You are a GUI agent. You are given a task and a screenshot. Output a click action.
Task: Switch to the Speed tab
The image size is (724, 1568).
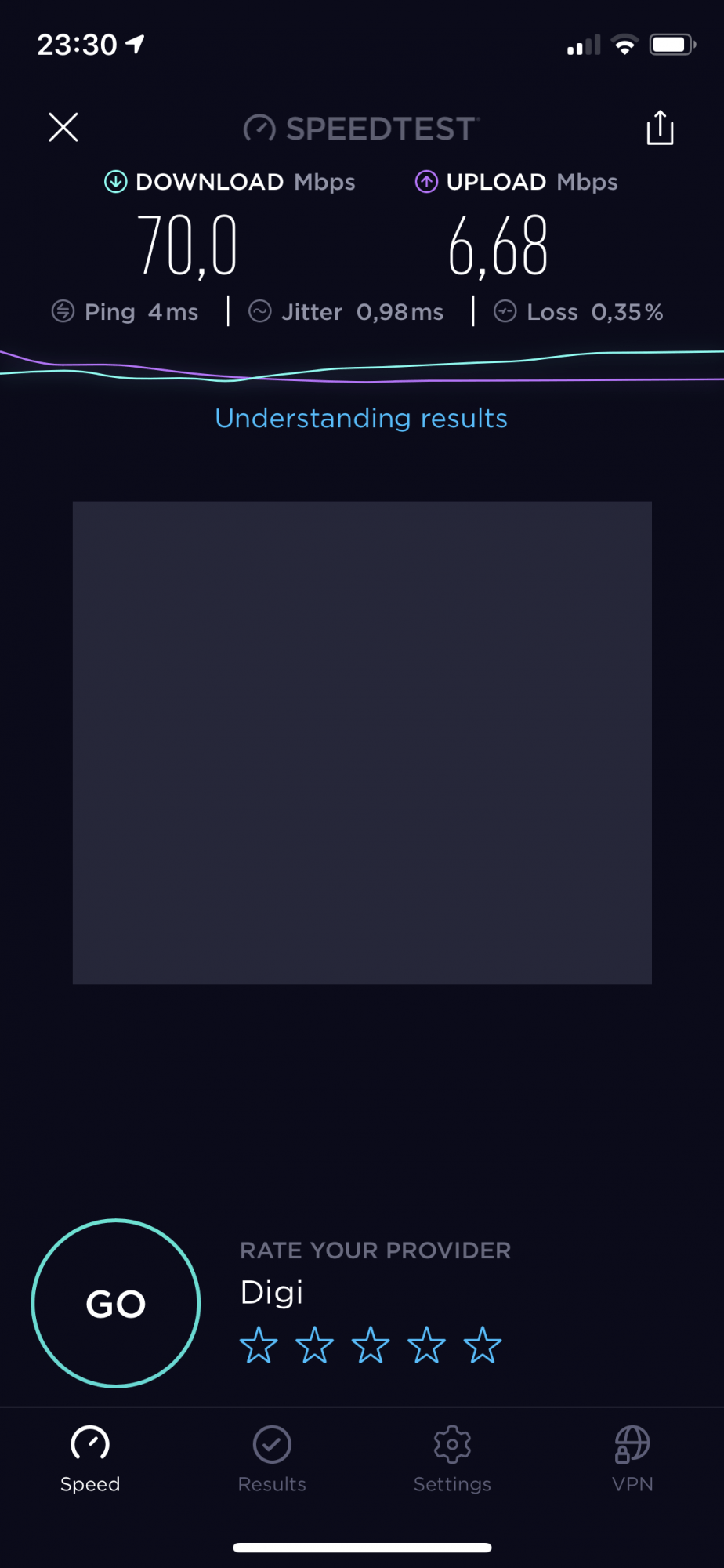click(90, 1459)
